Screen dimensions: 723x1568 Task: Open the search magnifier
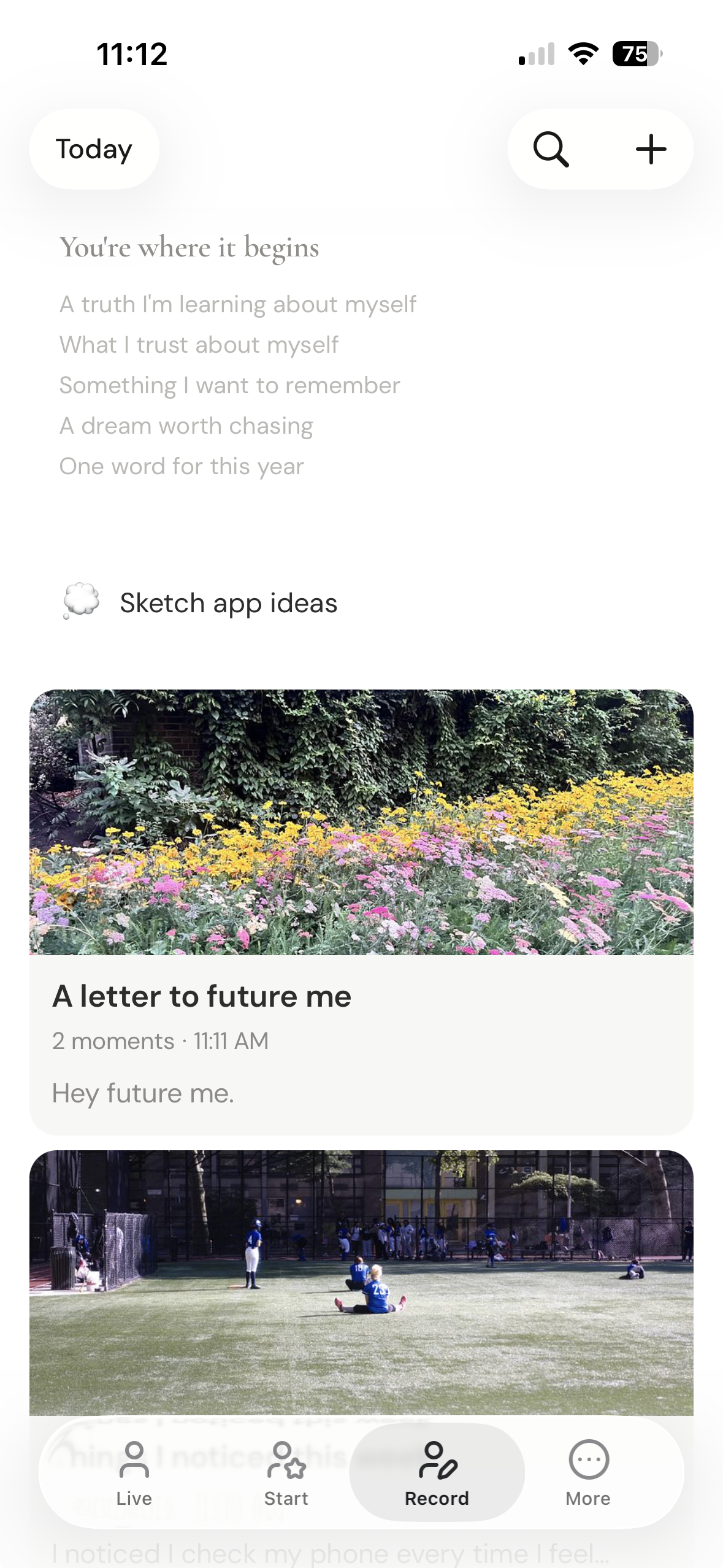click(551, 150)
